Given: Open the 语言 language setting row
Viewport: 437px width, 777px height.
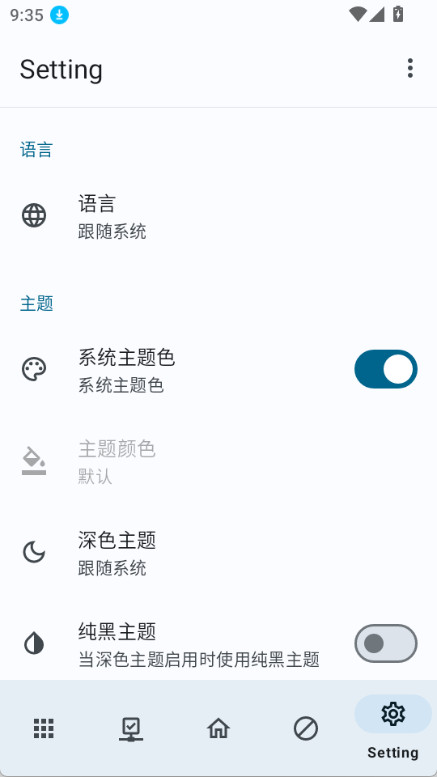Looking at the screenshot, I should (x=218, y=217).
